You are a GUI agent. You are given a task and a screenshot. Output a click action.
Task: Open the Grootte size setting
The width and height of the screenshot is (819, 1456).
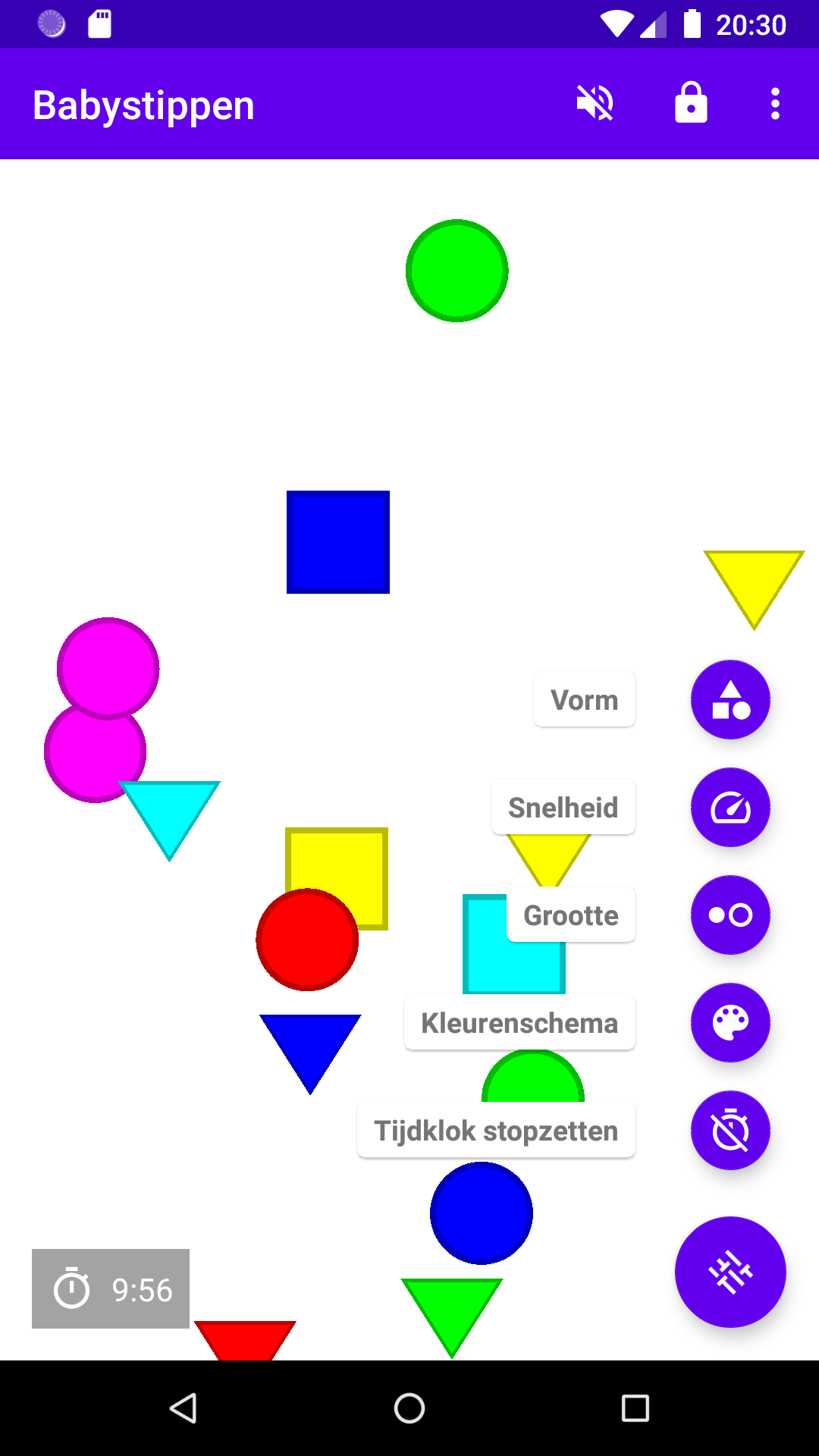[x=730, y=915]
